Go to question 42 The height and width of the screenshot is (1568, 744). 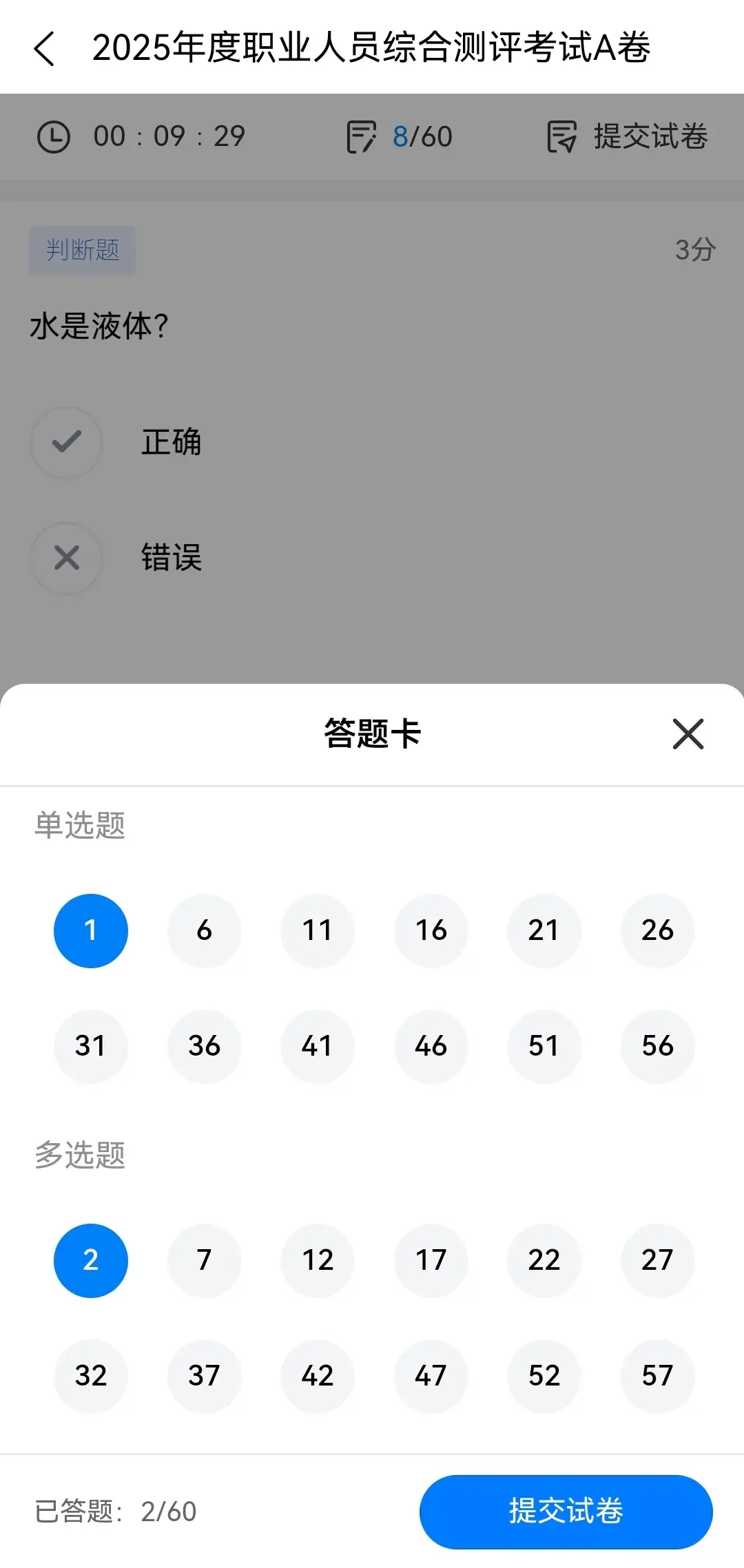tap(318, 1376)
